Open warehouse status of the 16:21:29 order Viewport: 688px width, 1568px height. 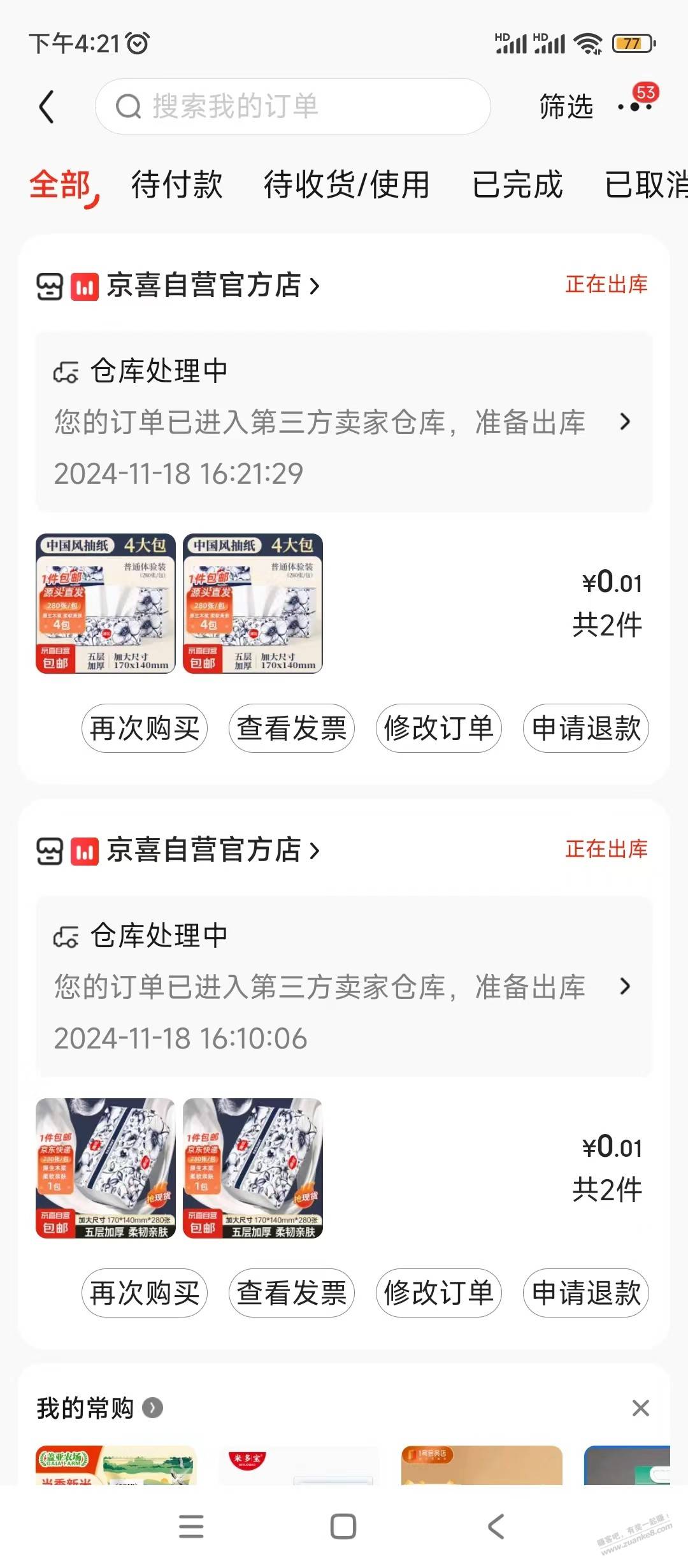344,422
